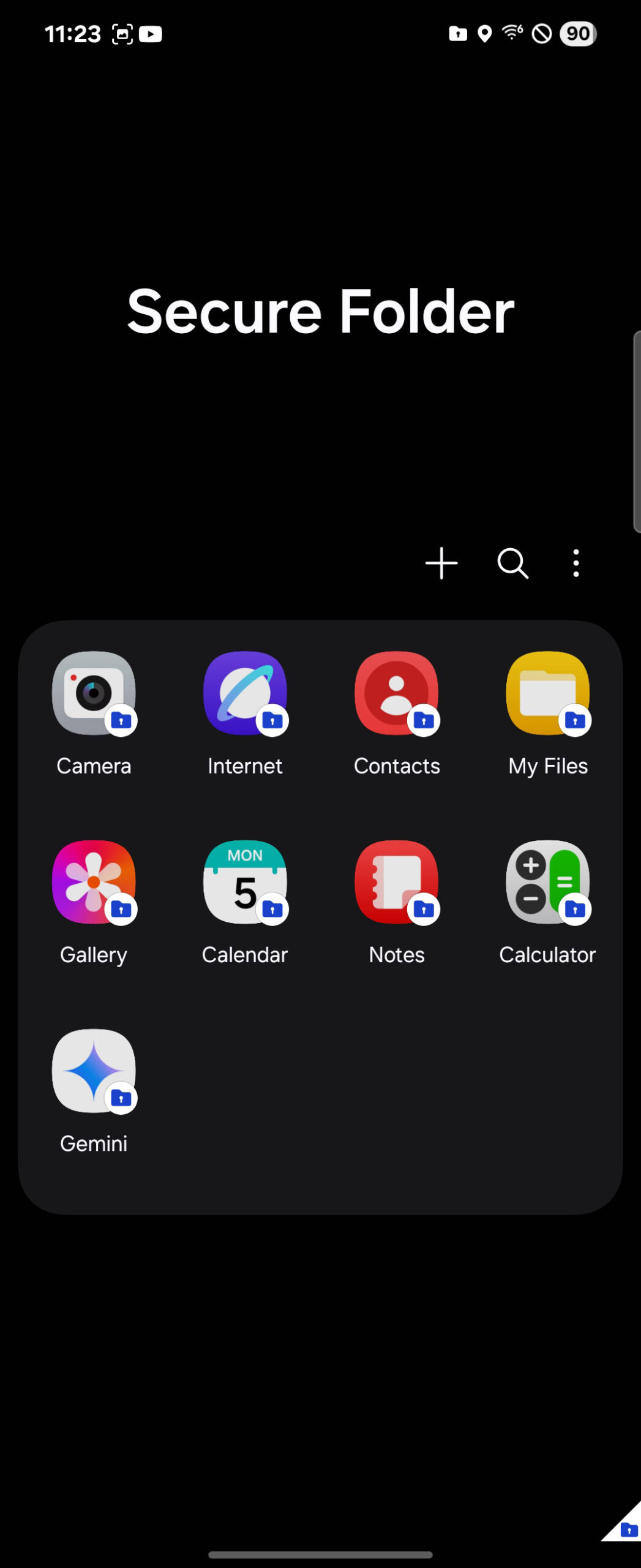Tap the plus icon to add apps
This screenshot has width=641, height=1568.
coord(441,563)
